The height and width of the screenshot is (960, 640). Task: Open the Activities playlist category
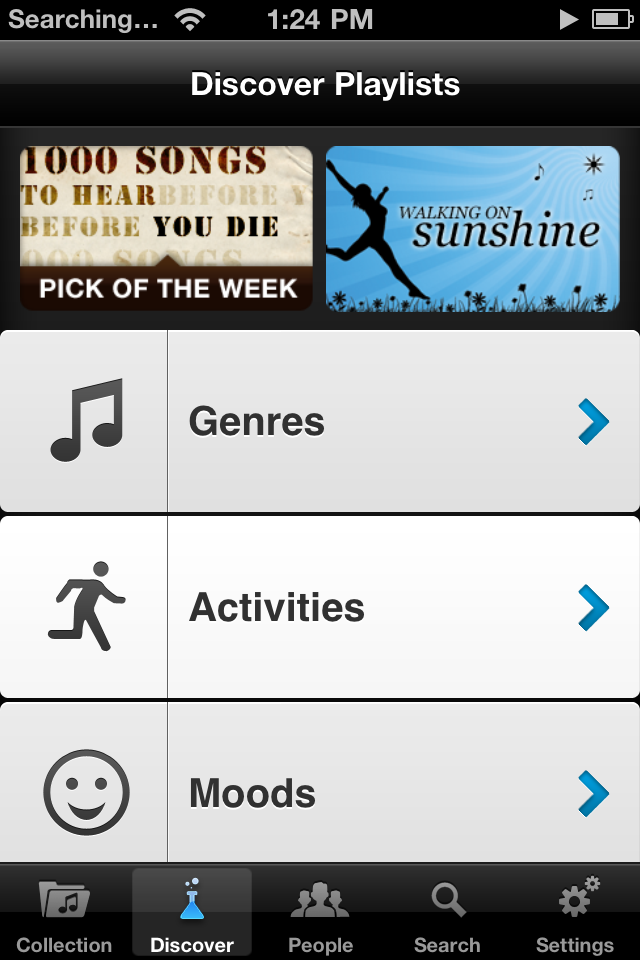point(320,607)
